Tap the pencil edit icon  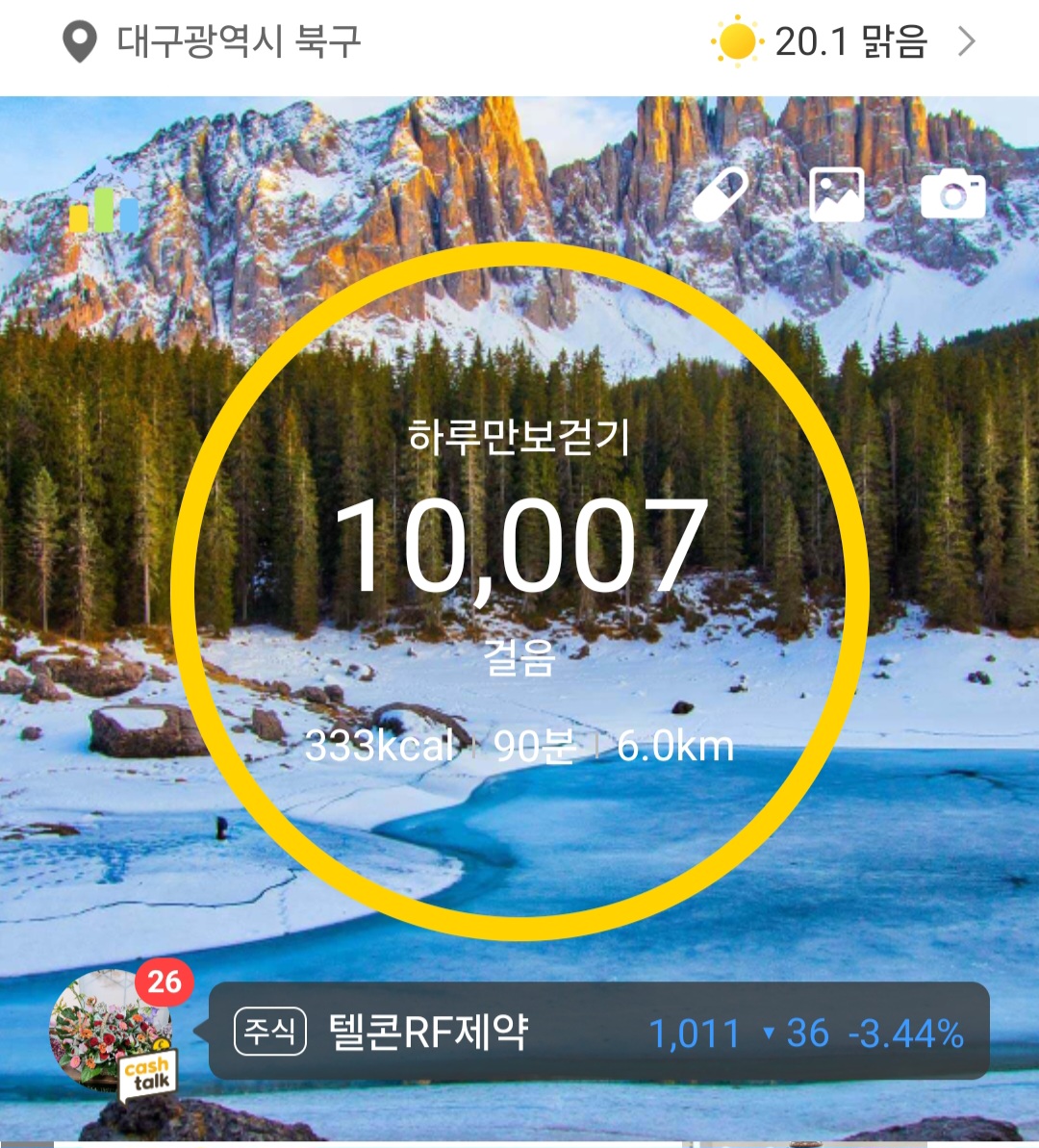point(722,194)
